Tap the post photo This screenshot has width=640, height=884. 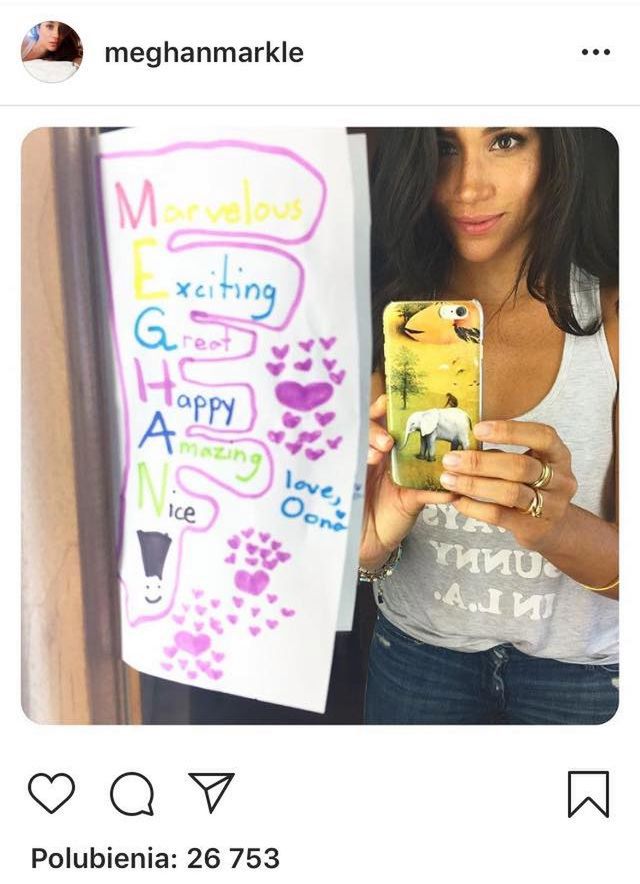320,425
